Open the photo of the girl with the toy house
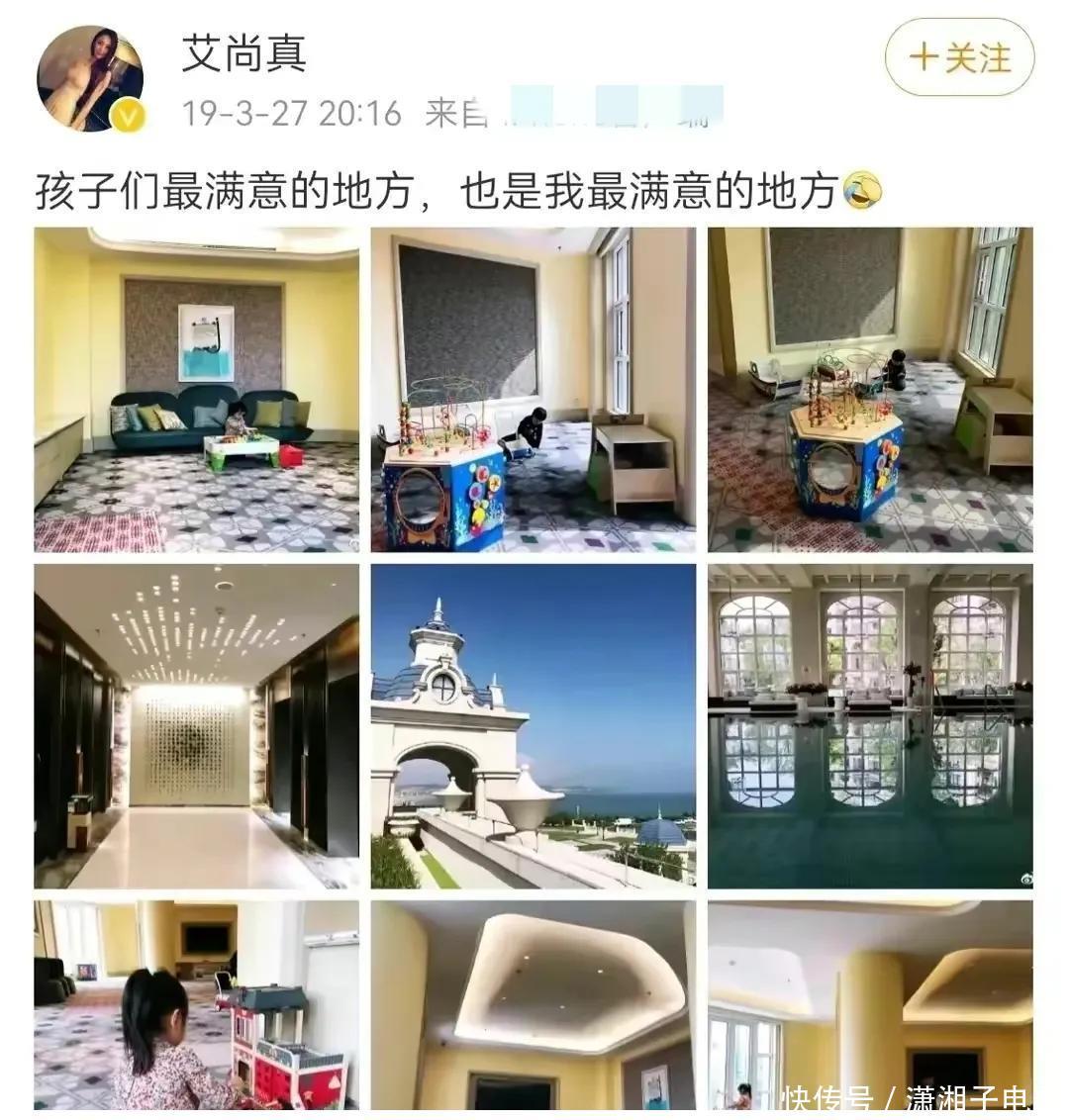 (x=196, y=1004)
